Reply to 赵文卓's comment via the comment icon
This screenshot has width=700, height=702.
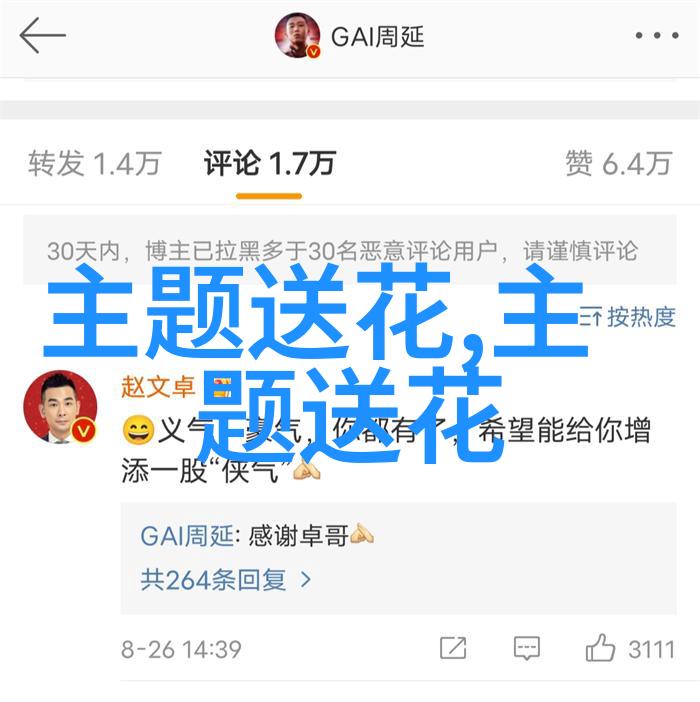pos(526,648)
